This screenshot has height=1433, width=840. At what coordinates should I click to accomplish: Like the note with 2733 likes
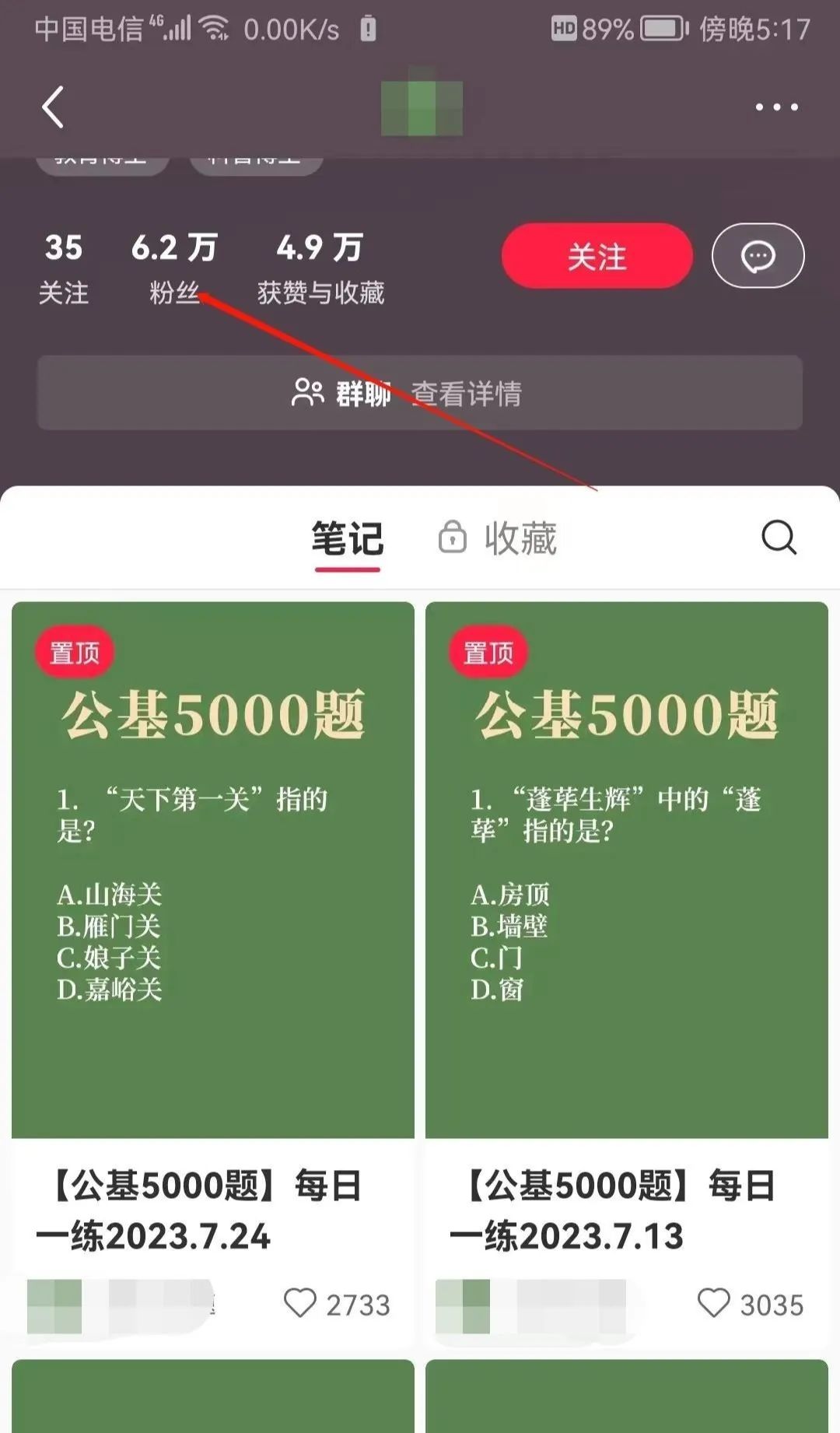[300, 1303]
